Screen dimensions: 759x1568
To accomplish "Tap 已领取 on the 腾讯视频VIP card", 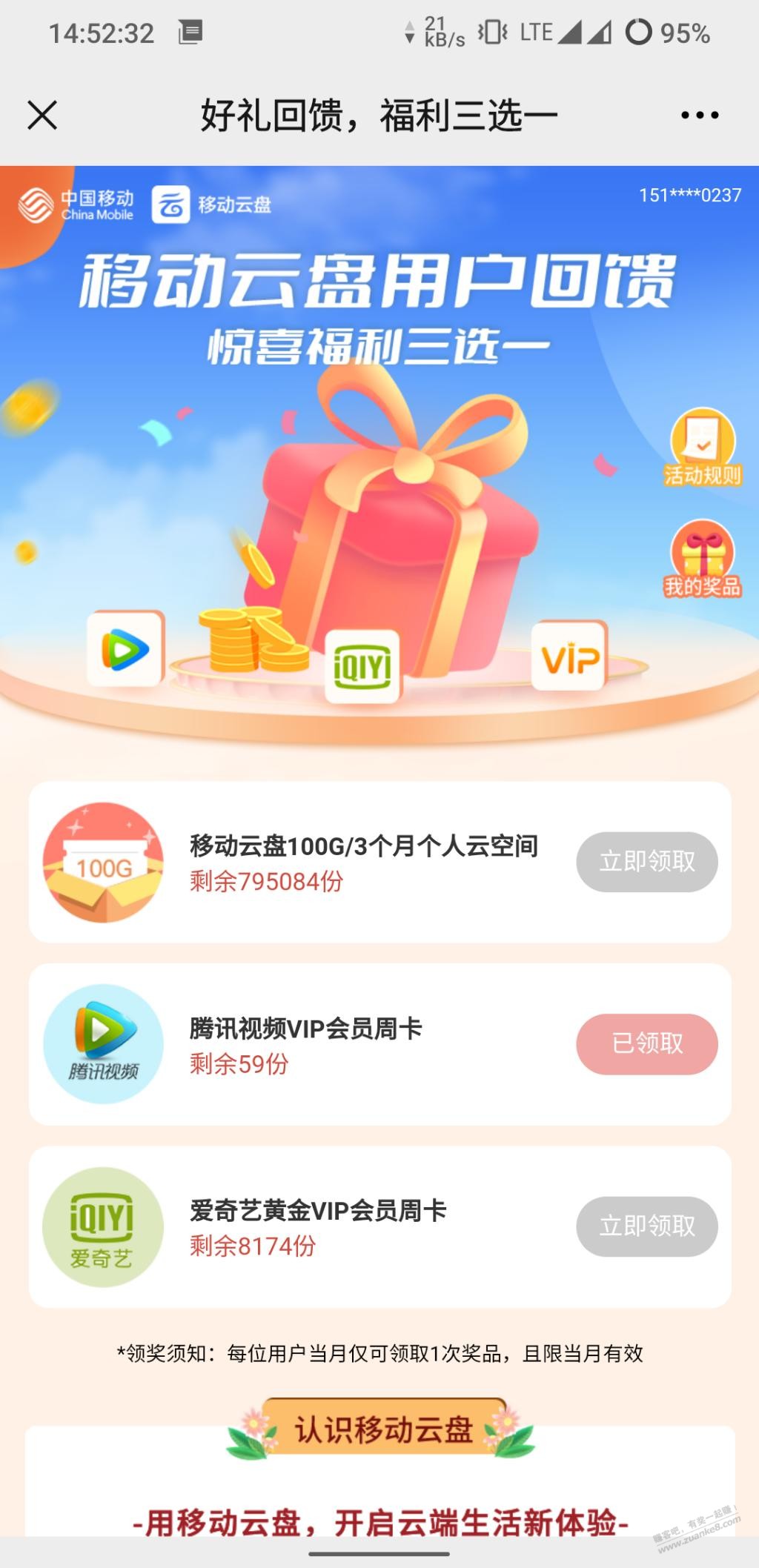I will click(x=646, y=1044).
